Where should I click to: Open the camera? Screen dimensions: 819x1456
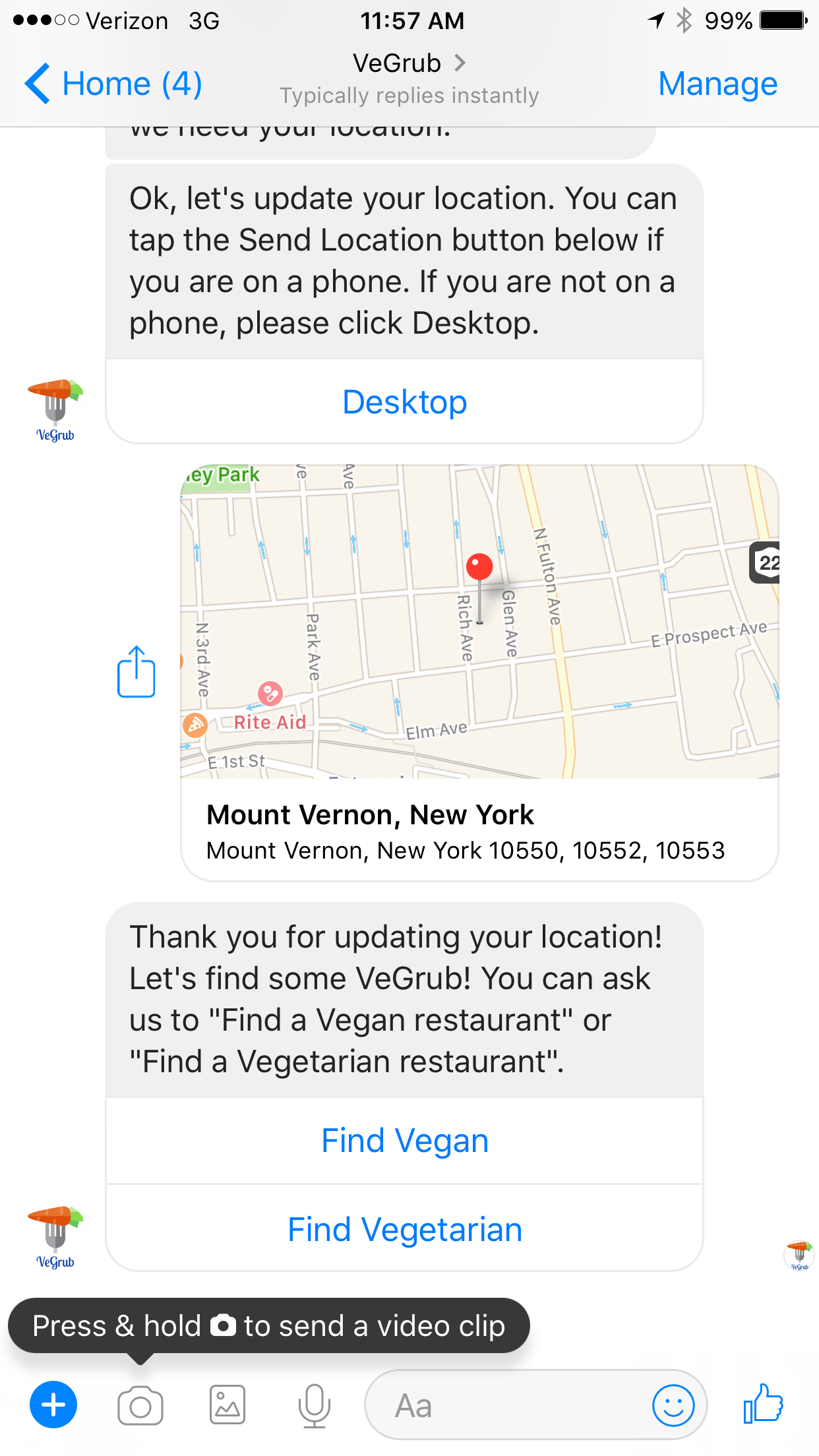coord(140,1405)
